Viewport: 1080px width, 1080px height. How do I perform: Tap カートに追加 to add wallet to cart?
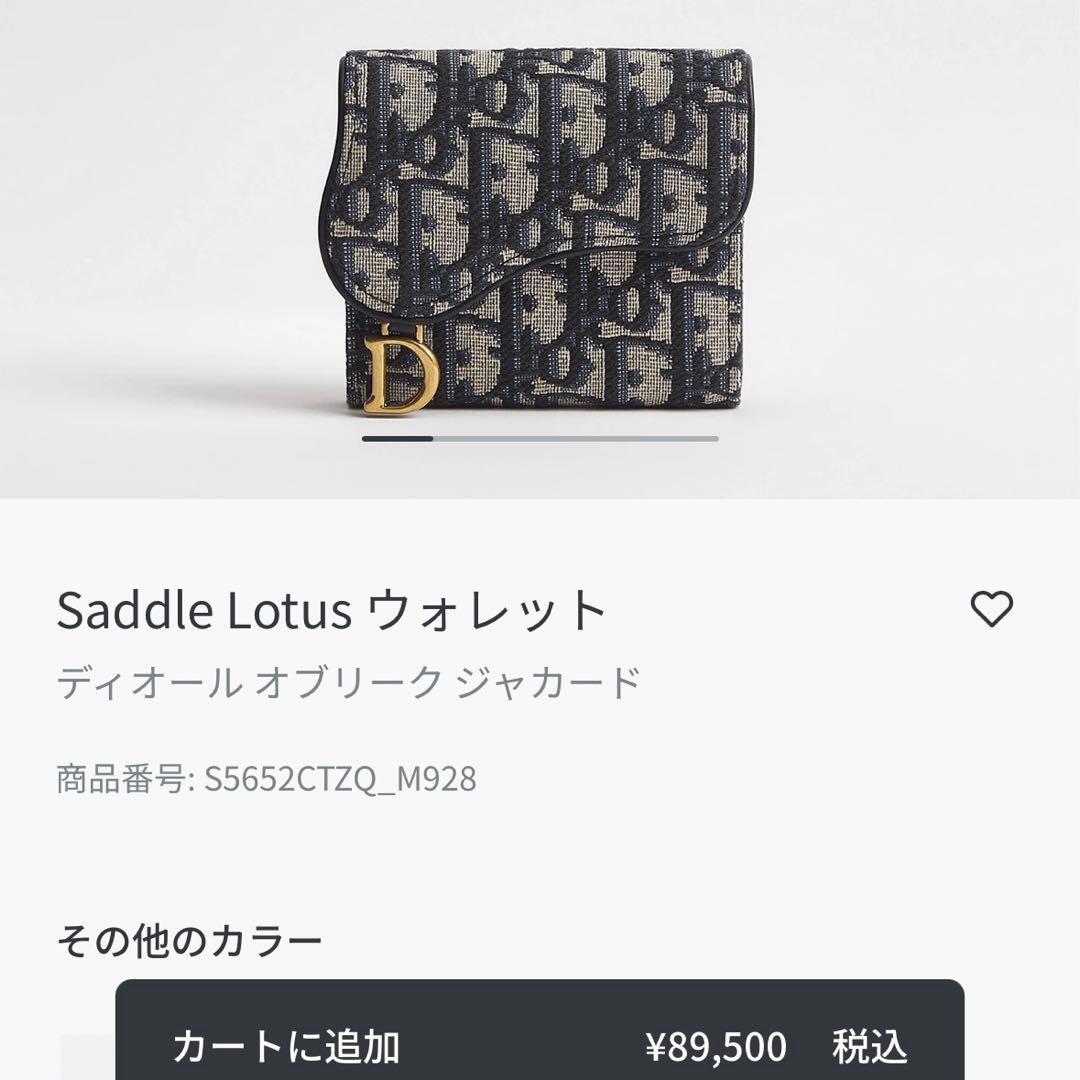pyautogui.click(x=539, y=1043)
